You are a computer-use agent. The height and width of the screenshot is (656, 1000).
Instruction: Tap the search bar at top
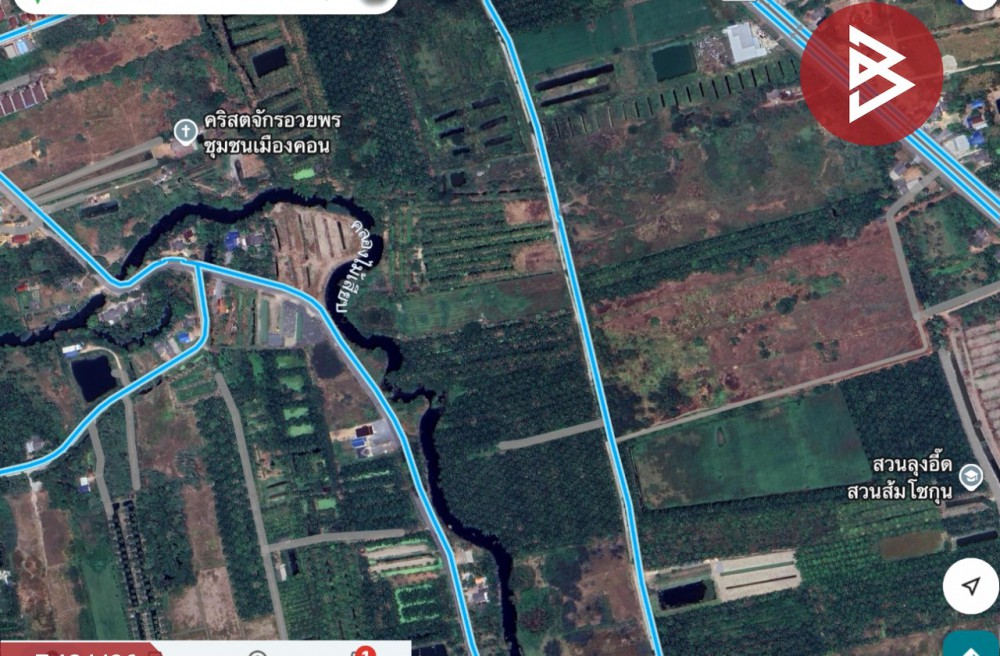200,4
